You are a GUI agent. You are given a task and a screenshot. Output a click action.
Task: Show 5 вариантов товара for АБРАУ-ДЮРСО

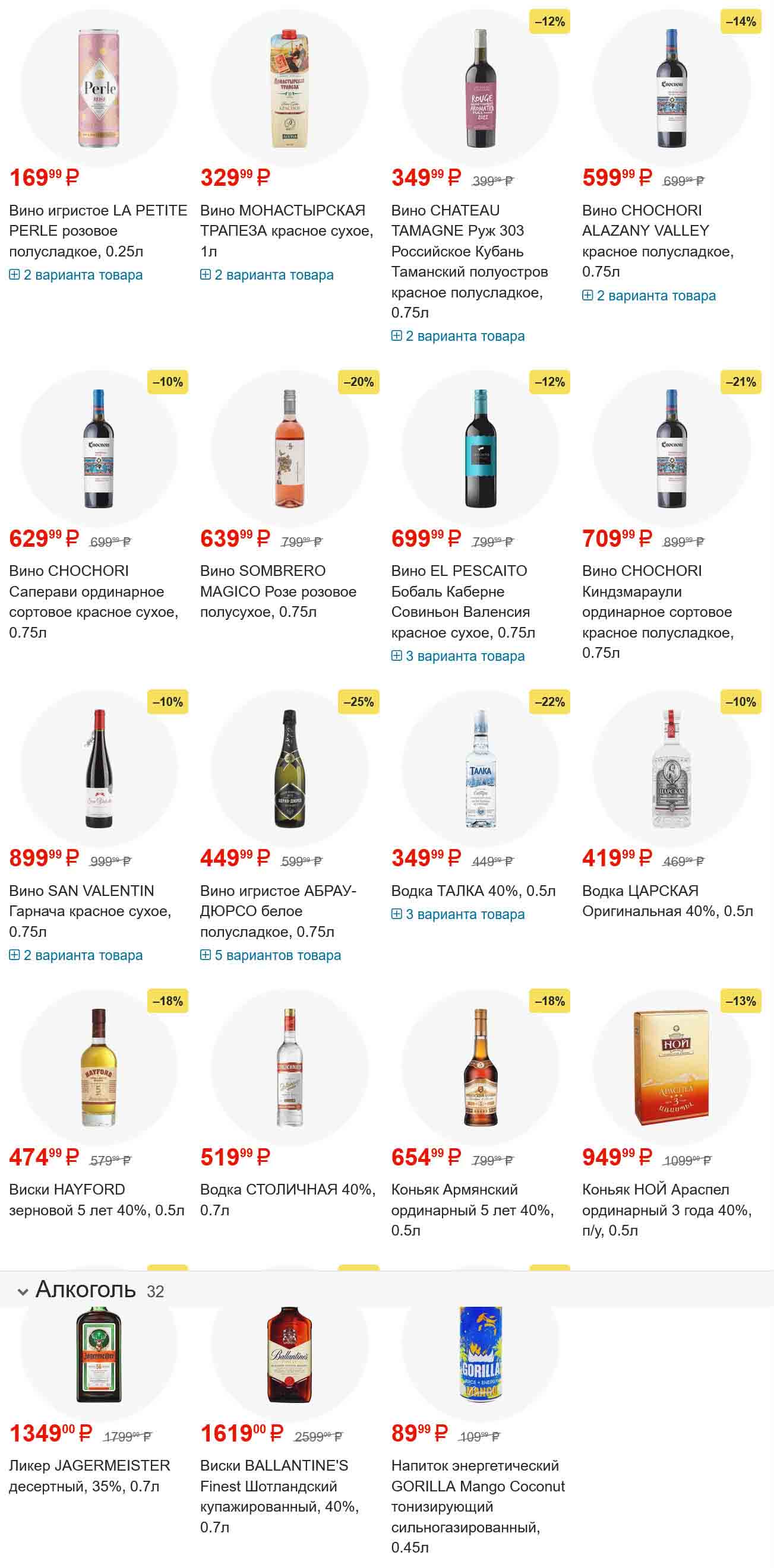point(277,956)
